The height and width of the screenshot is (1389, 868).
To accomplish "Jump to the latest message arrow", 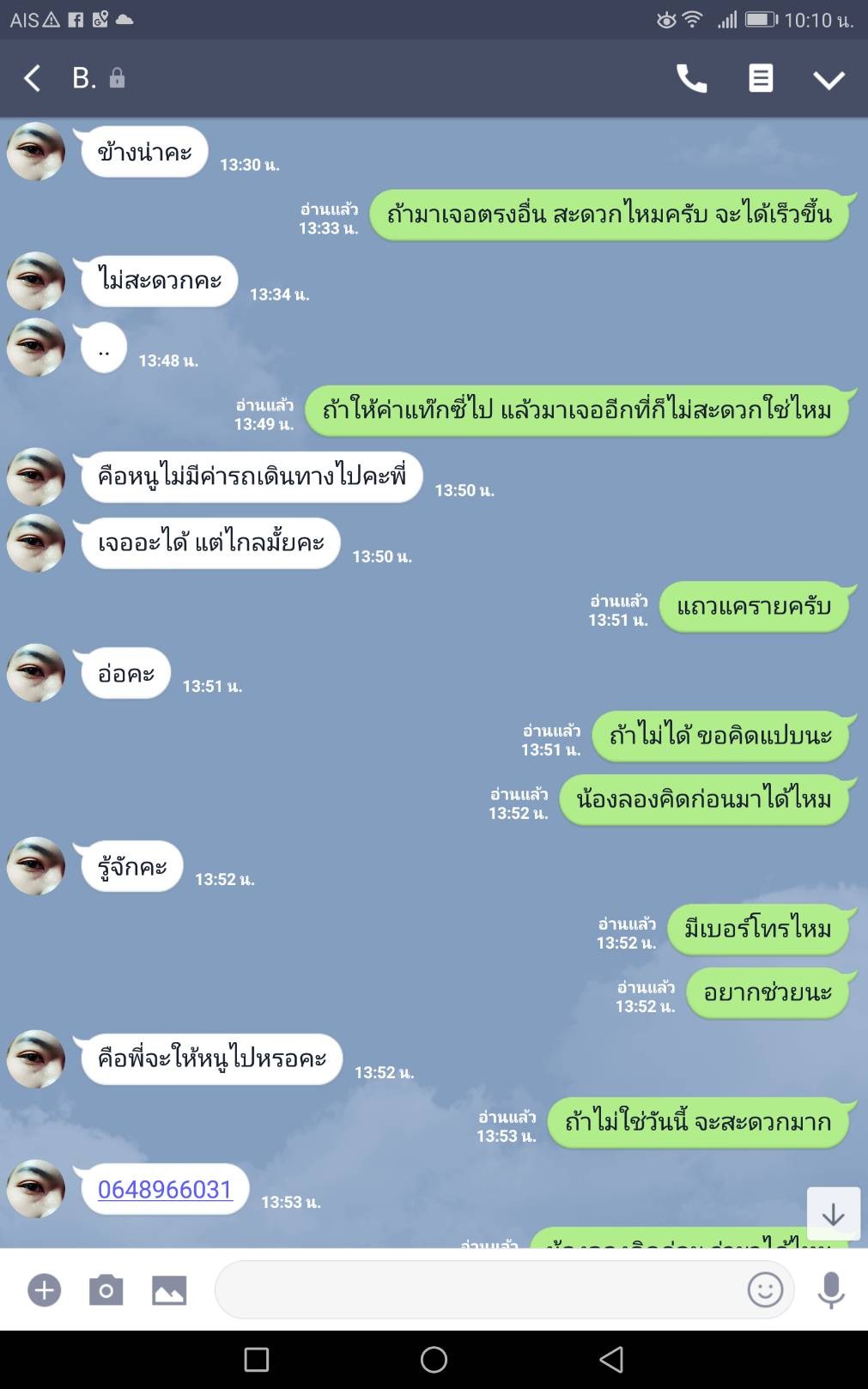I will click(834, 1214).
